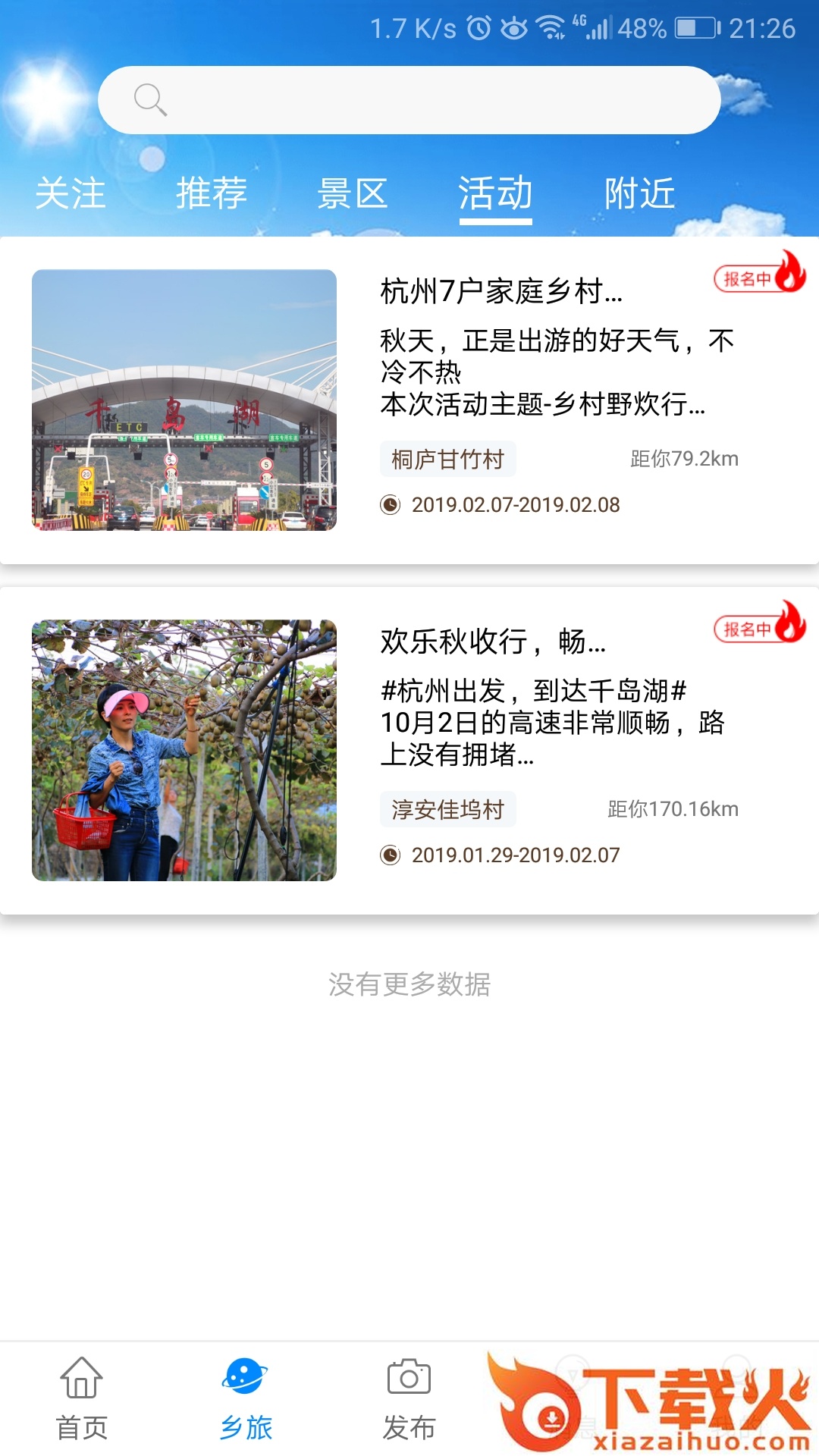
Task: Click the clock icon next to 2019.02.07-2019.02.08
Action: coord(390,504)
